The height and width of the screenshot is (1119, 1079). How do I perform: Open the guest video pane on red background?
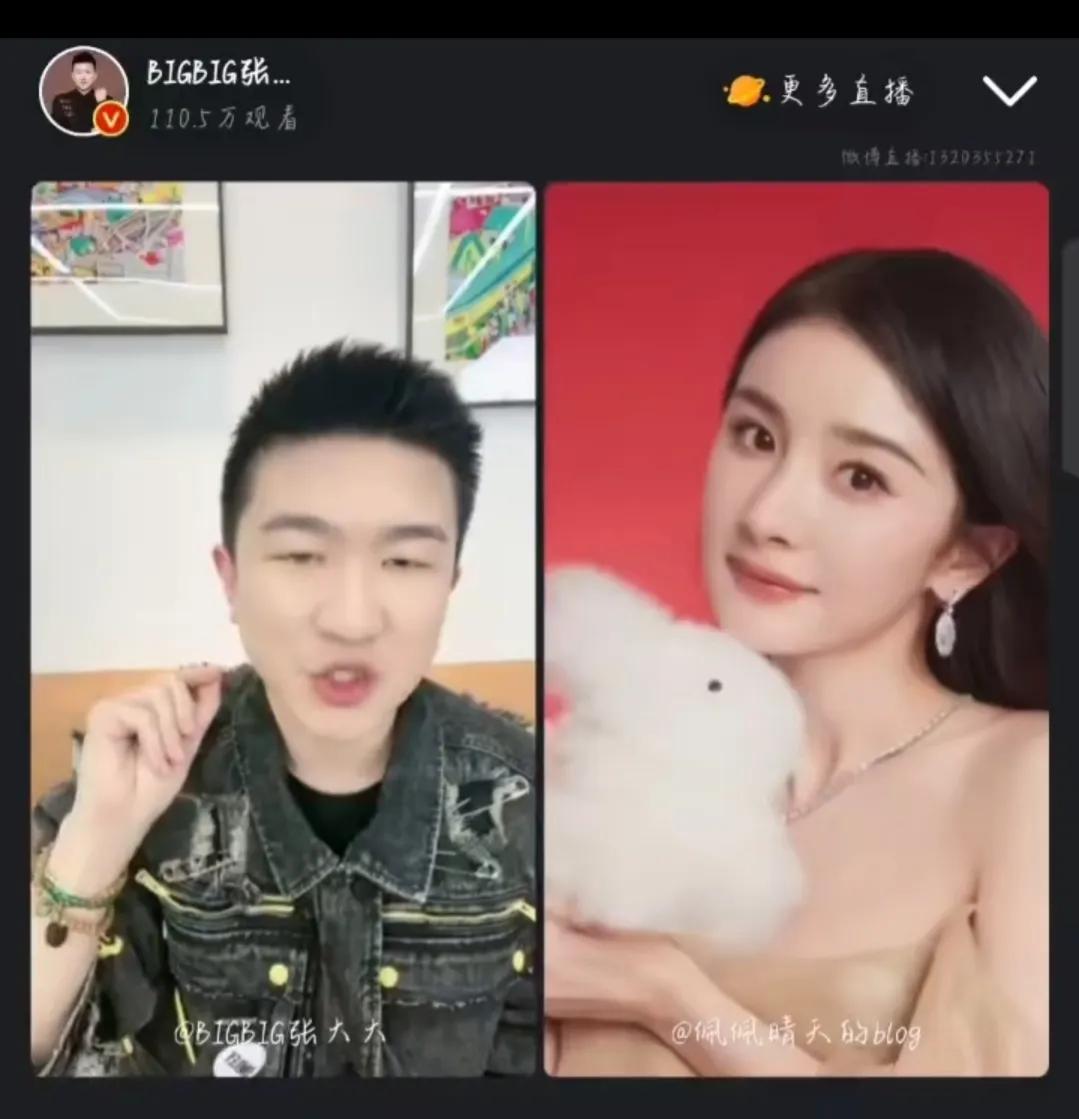click(x=796, y=628)
